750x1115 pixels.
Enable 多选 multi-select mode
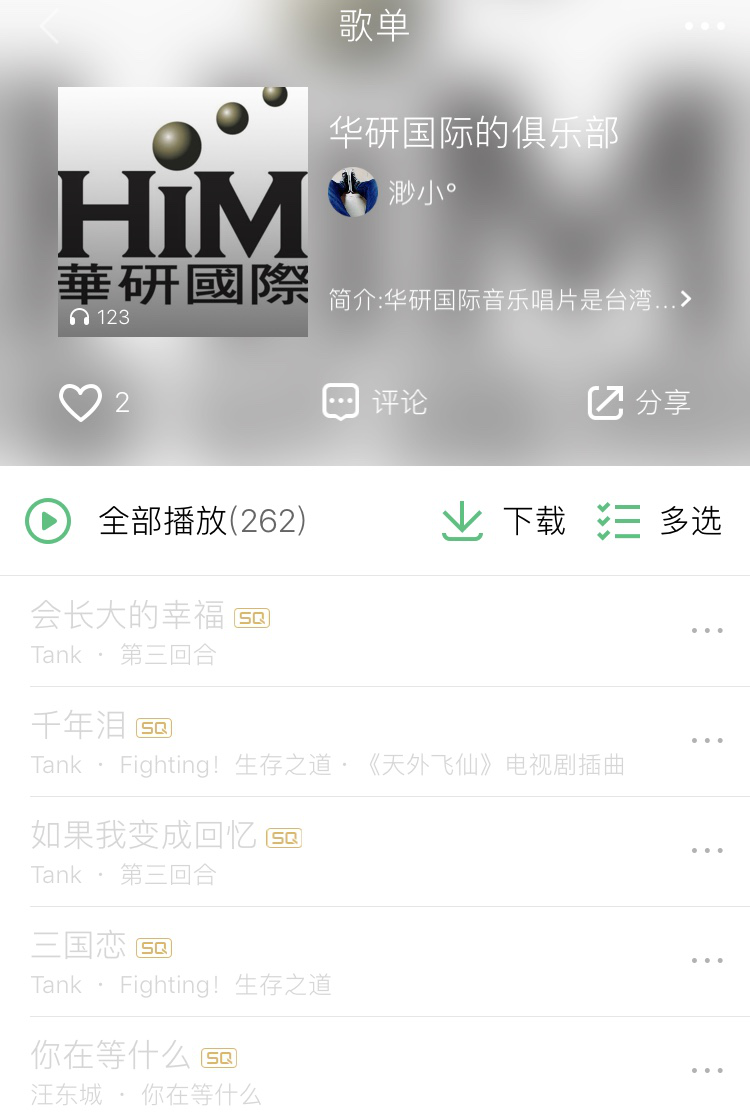(660, 521)
